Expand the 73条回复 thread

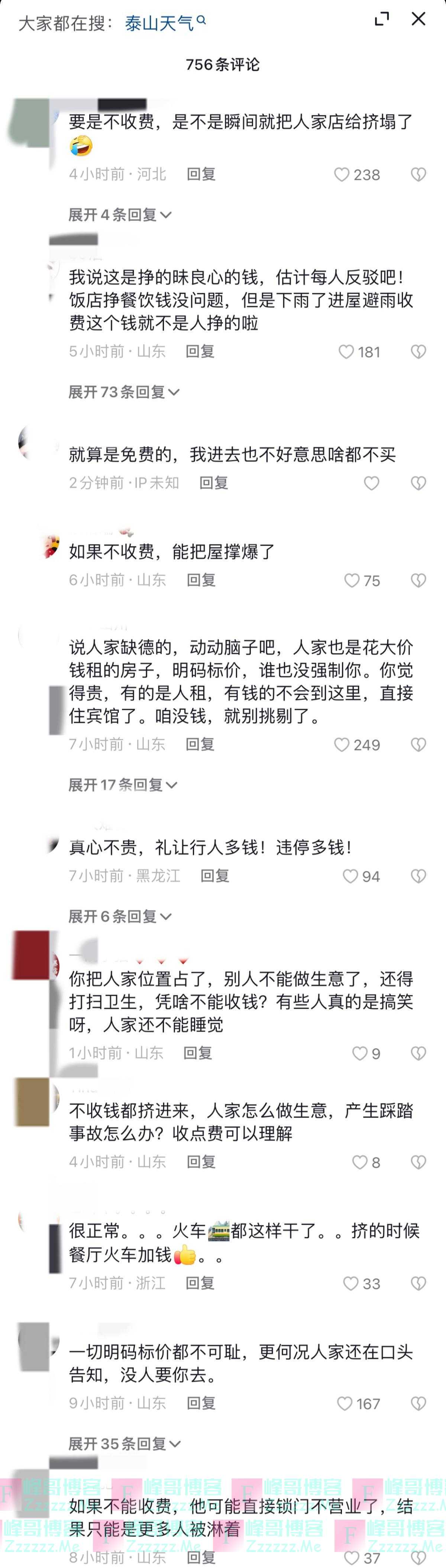[123, 392]
